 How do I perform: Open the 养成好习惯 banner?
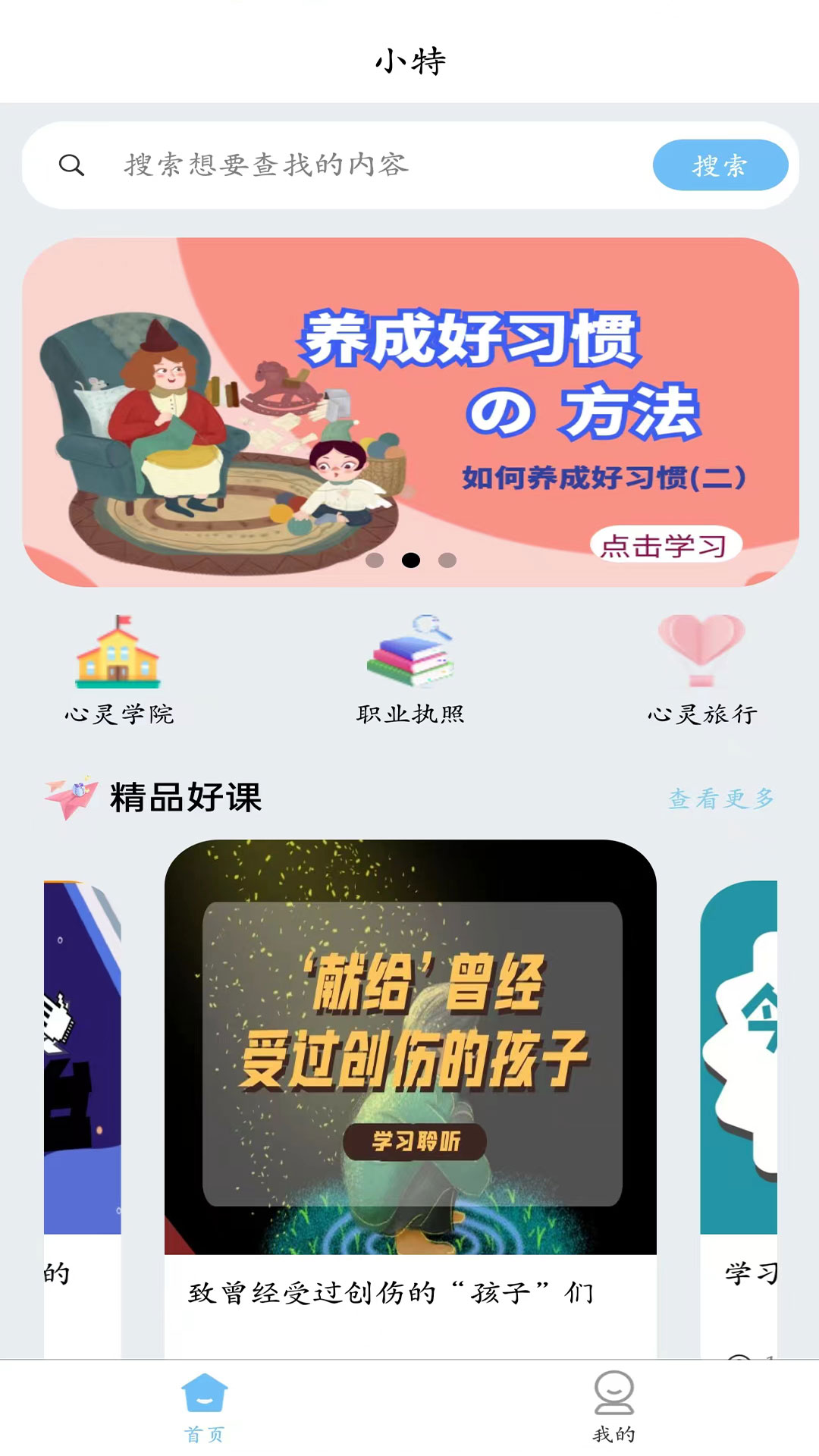point(410,412)
